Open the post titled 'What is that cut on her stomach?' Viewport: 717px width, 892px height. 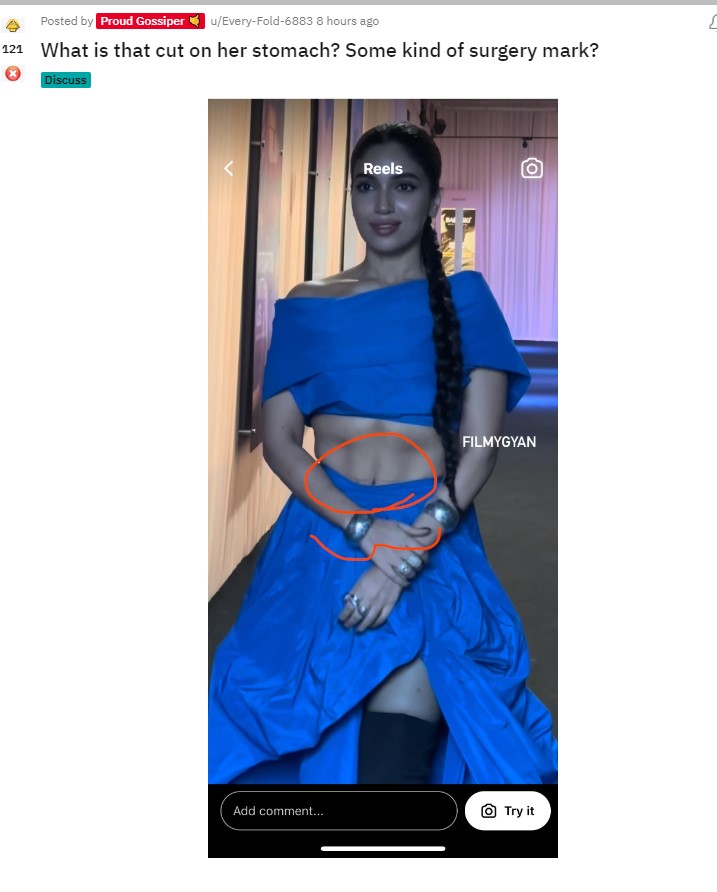pyautogui.click(x=319, y=49)
